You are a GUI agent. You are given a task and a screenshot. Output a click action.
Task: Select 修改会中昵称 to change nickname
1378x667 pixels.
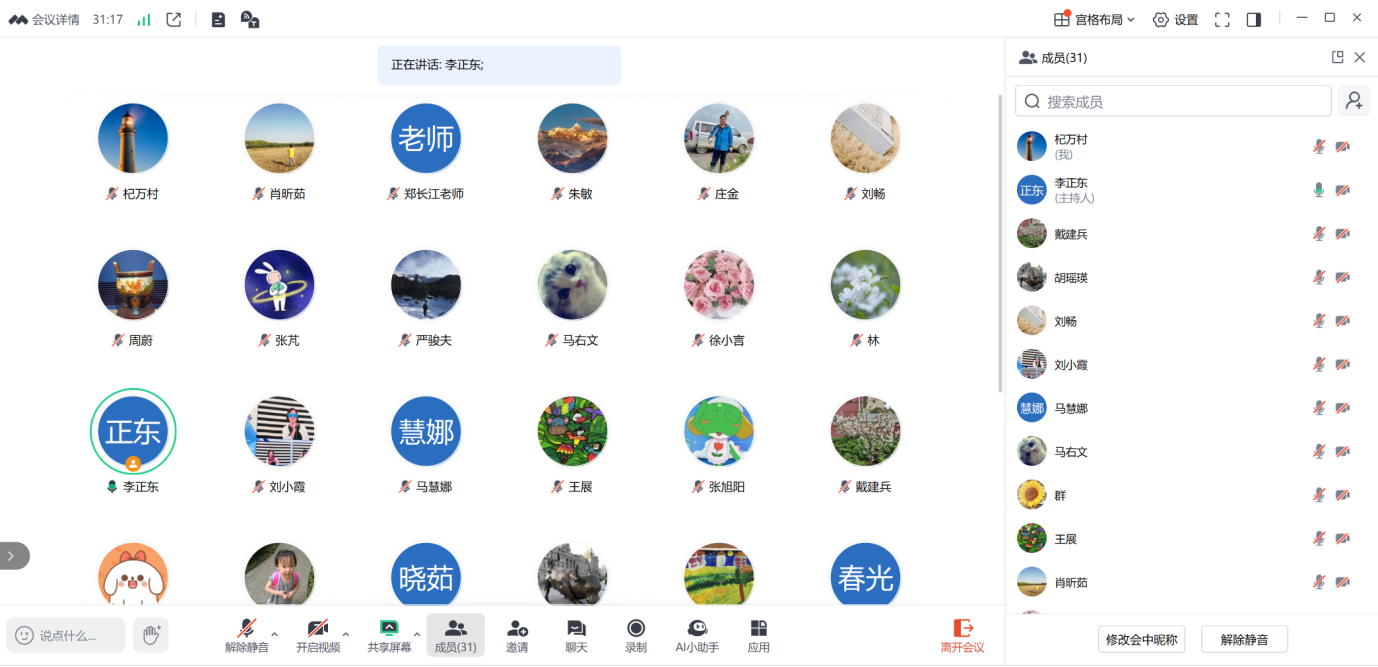coord(1141,639)
